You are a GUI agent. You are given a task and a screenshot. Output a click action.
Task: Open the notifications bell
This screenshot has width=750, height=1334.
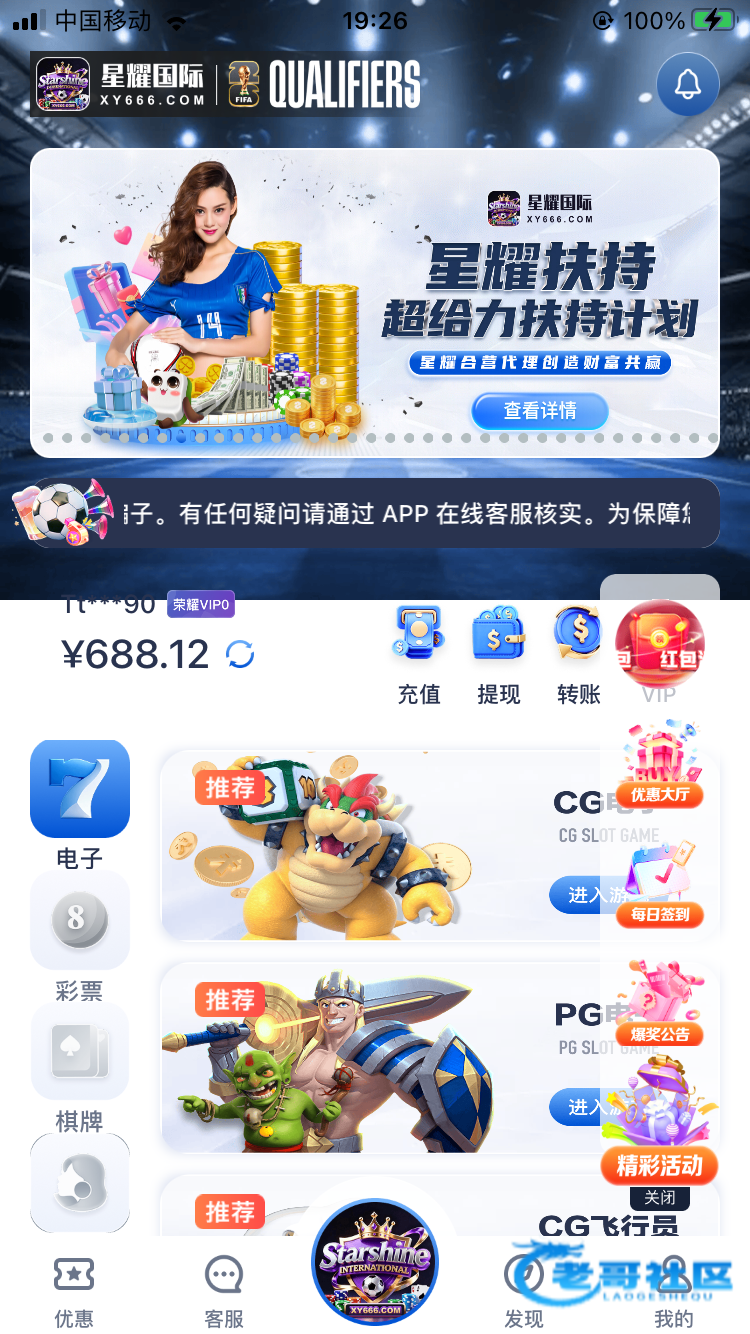(687, 84)
